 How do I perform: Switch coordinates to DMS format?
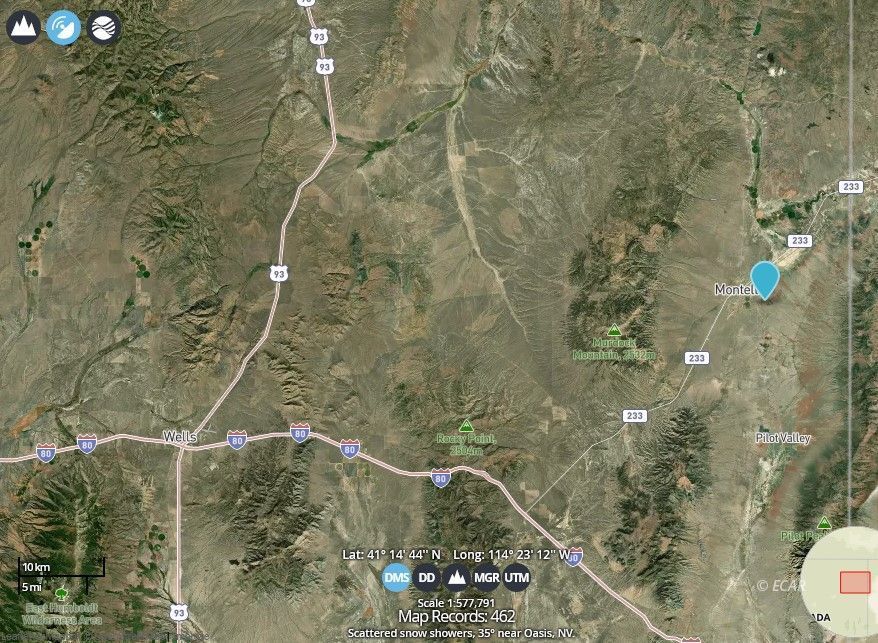[x=397, y=577]
